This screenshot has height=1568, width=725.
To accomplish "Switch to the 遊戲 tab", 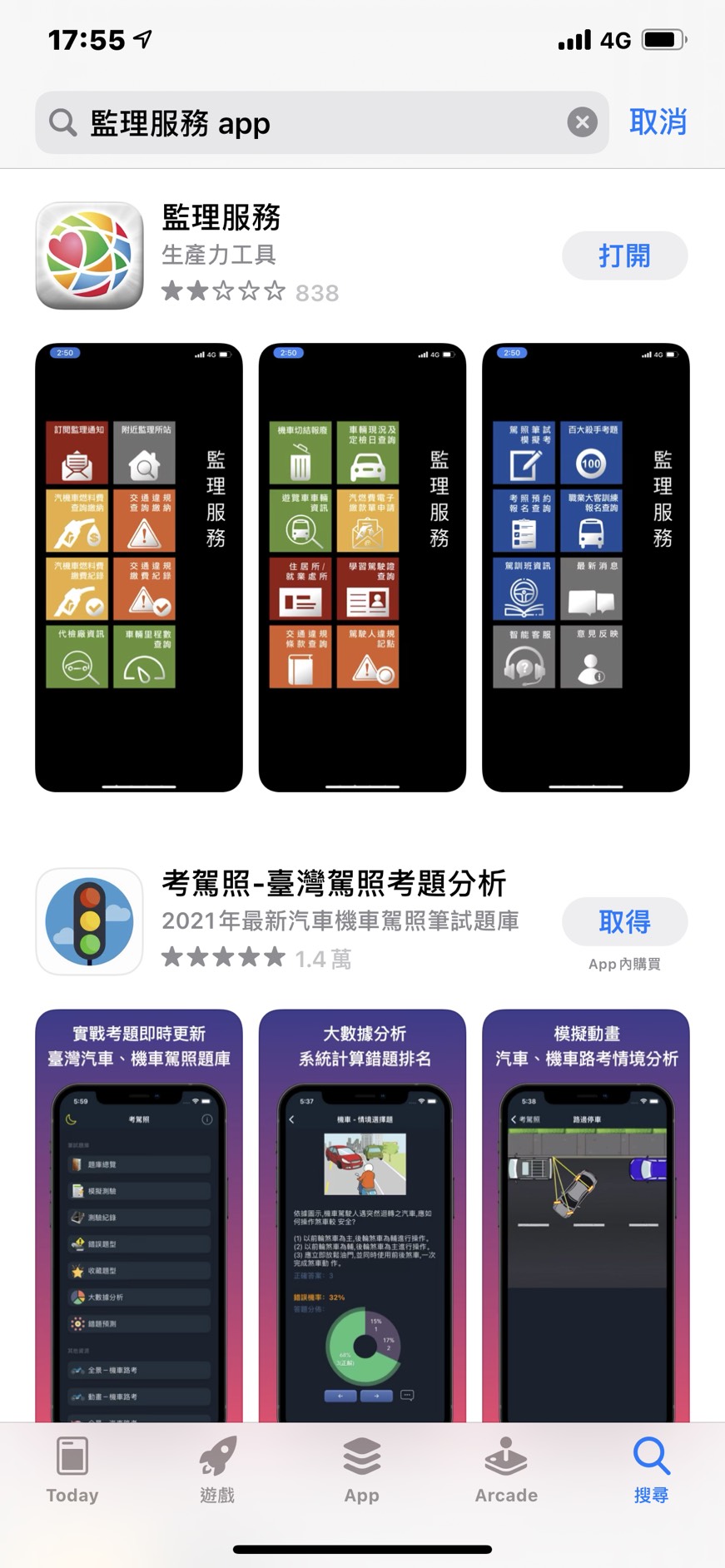I will pyautogui.click(x=217, y=1471).
